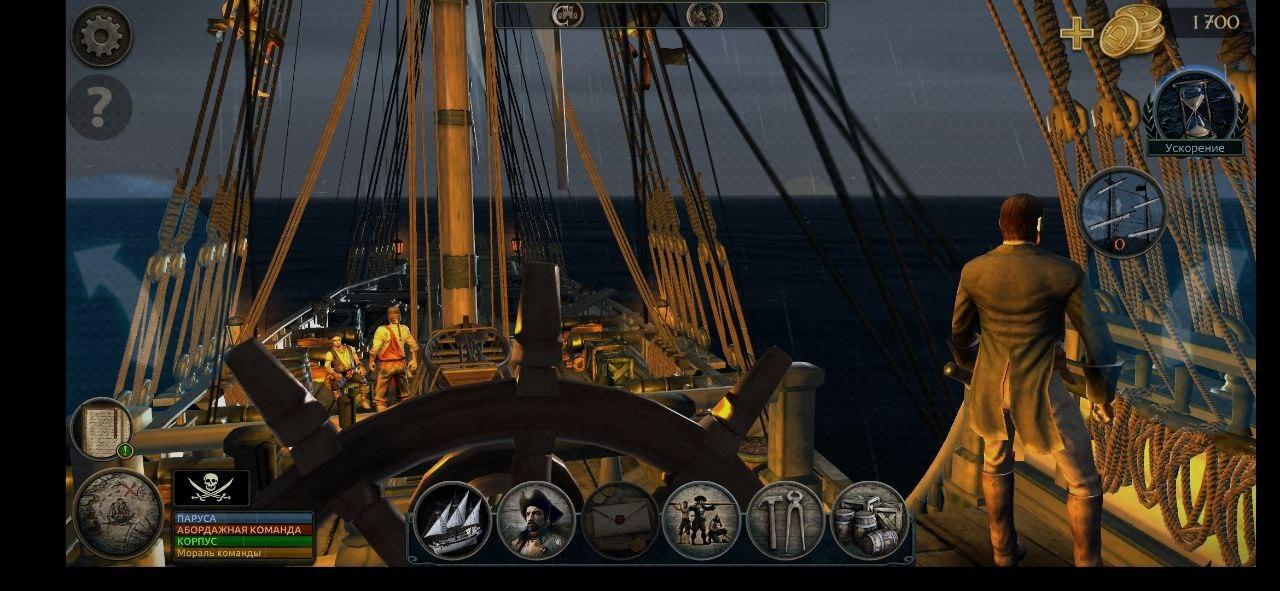Open the ship menu
This screenshot has width=1280, height=591.
pos(453,520)
